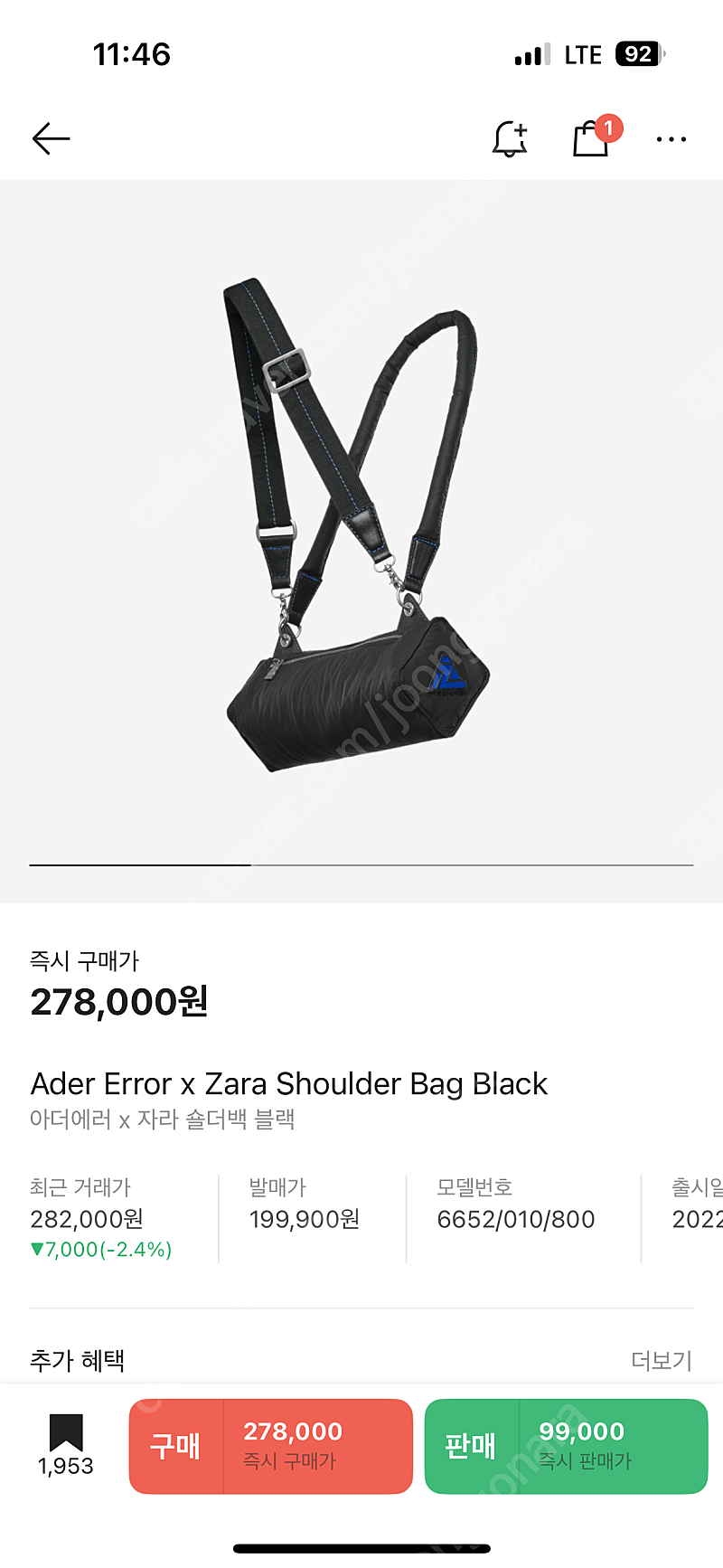Open 더보기 for additional benefits
Viewport: 723px width, 1568px height.
point(661,1360)
